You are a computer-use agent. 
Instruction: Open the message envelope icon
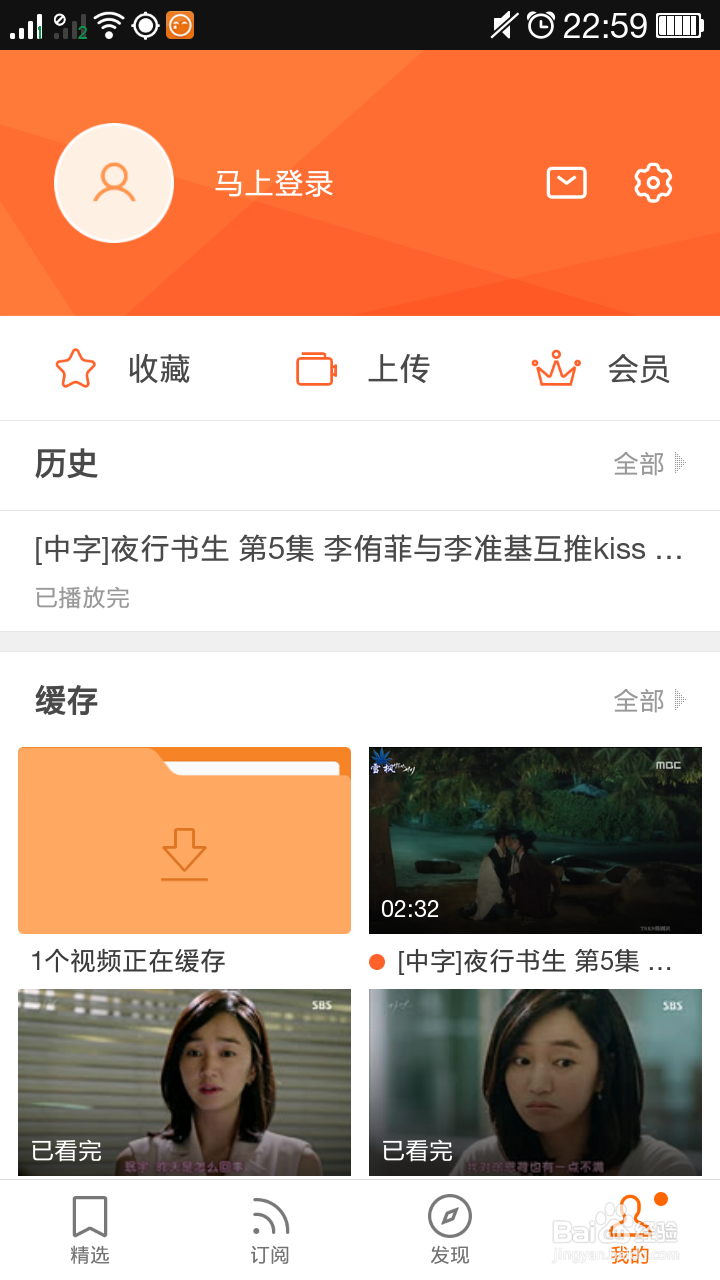tap(566, 182)
